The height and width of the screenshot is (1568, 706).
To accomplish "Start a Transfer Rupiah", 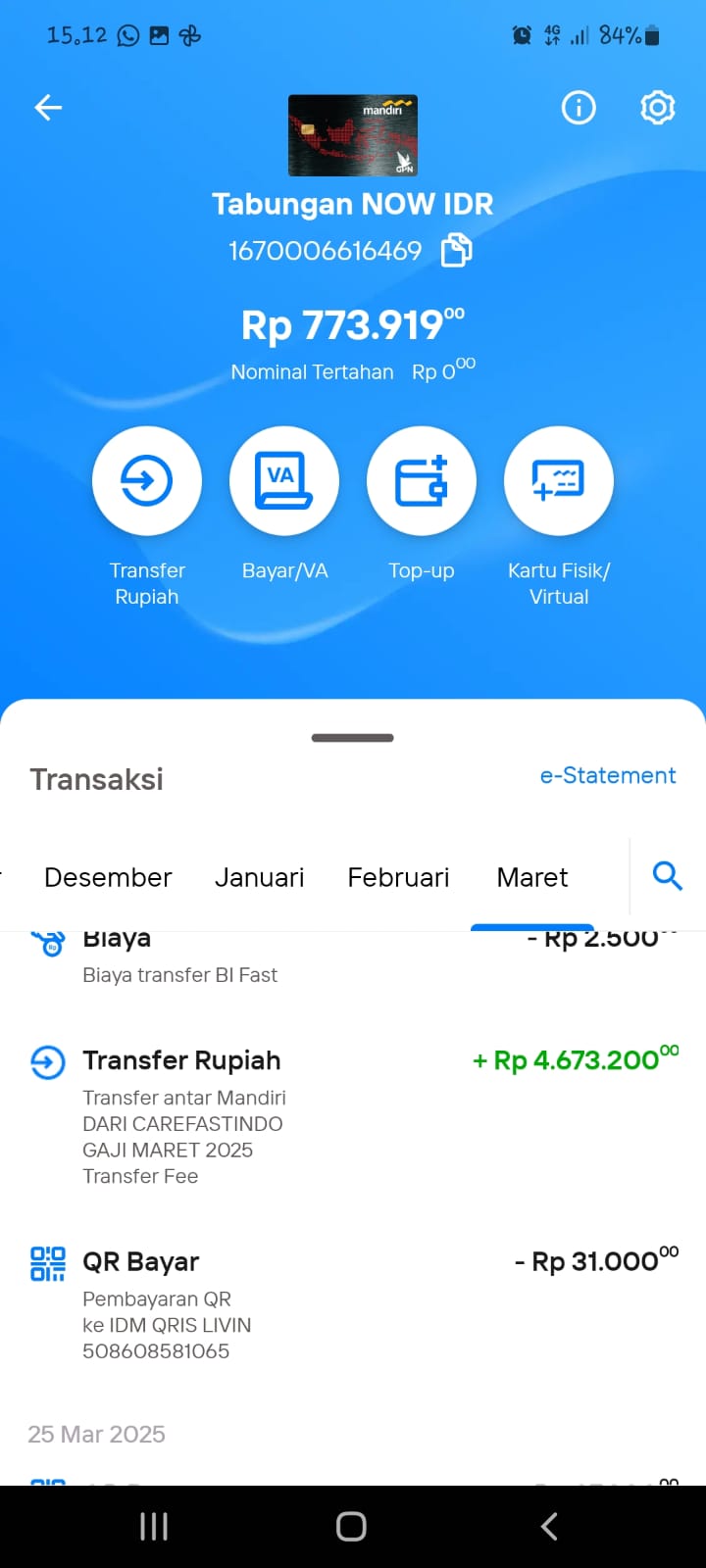I will tap(147, 481).
